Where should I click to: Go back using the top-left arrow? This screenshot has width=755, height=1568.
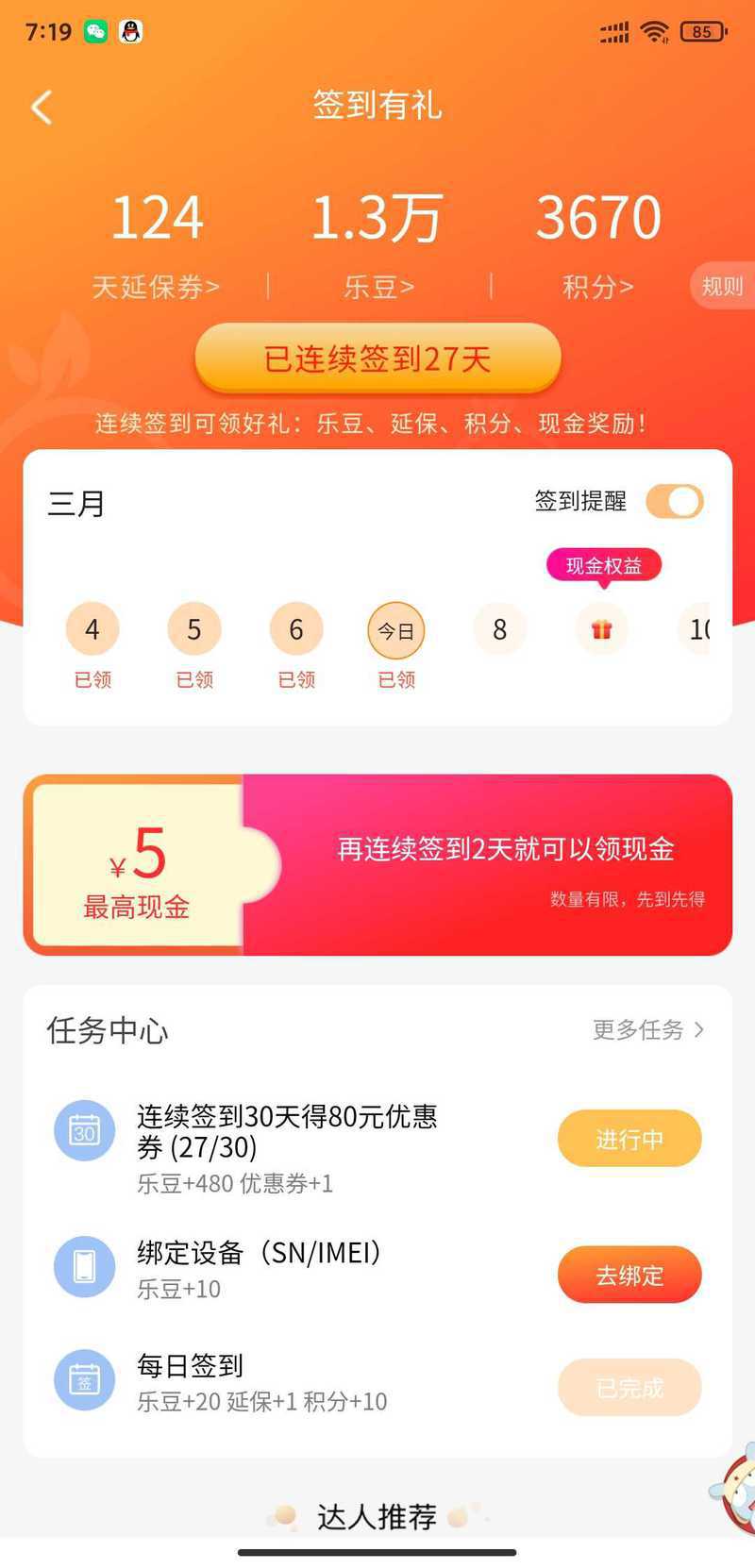[42, 107]
